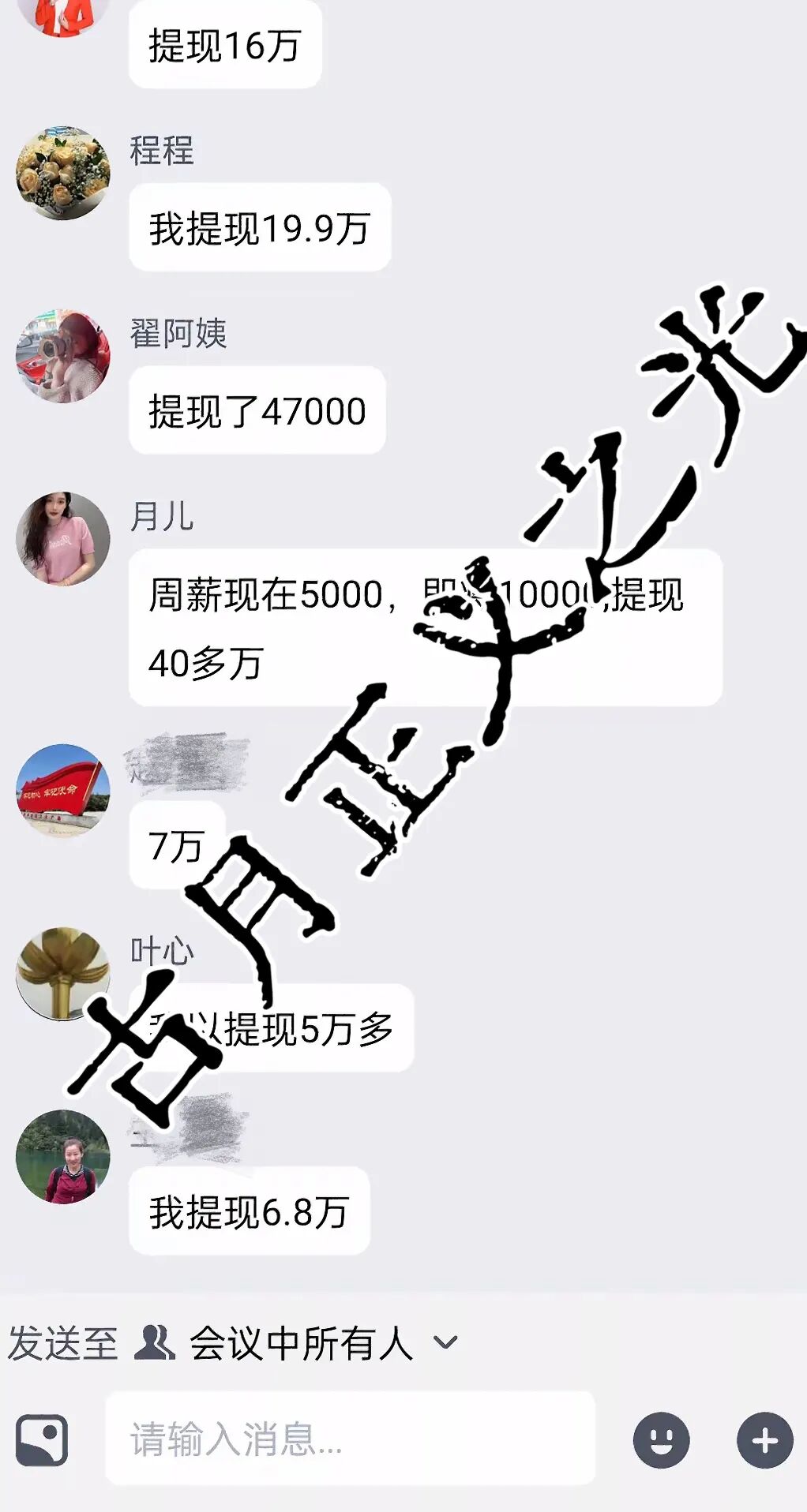Tap the 请输入消息 message input field
Screen dimensions: 807x1512
click(x=350, y=1439)
